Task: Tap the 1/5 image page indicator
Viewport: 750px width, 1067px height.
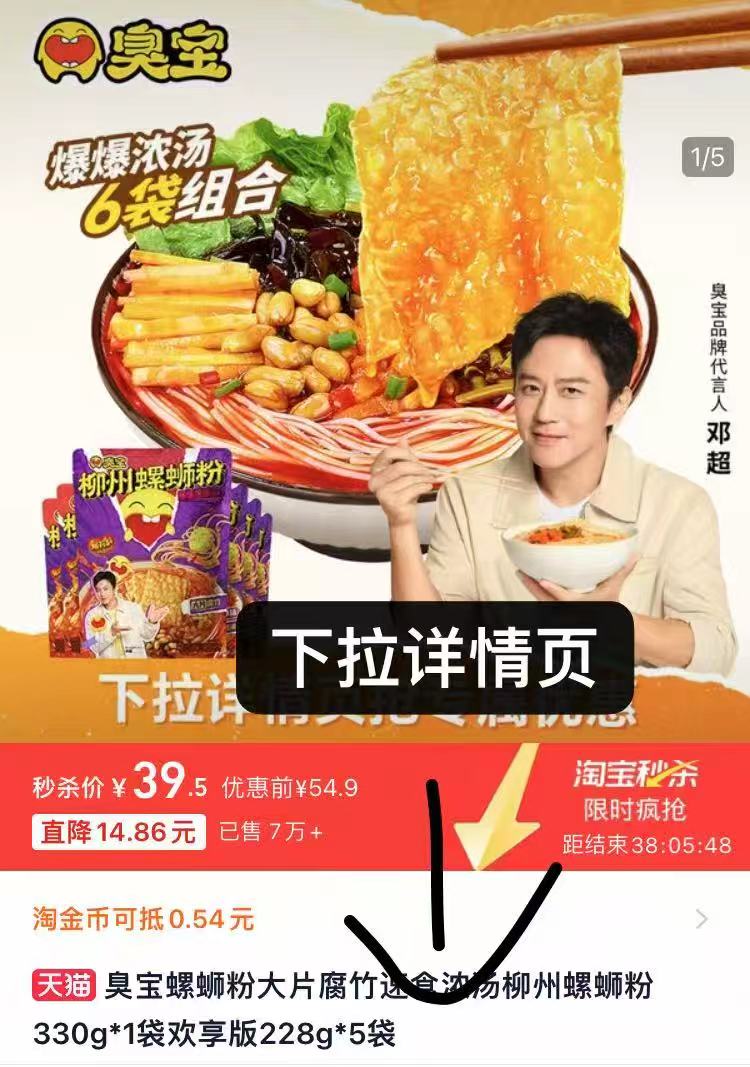Action: (707, 157)
